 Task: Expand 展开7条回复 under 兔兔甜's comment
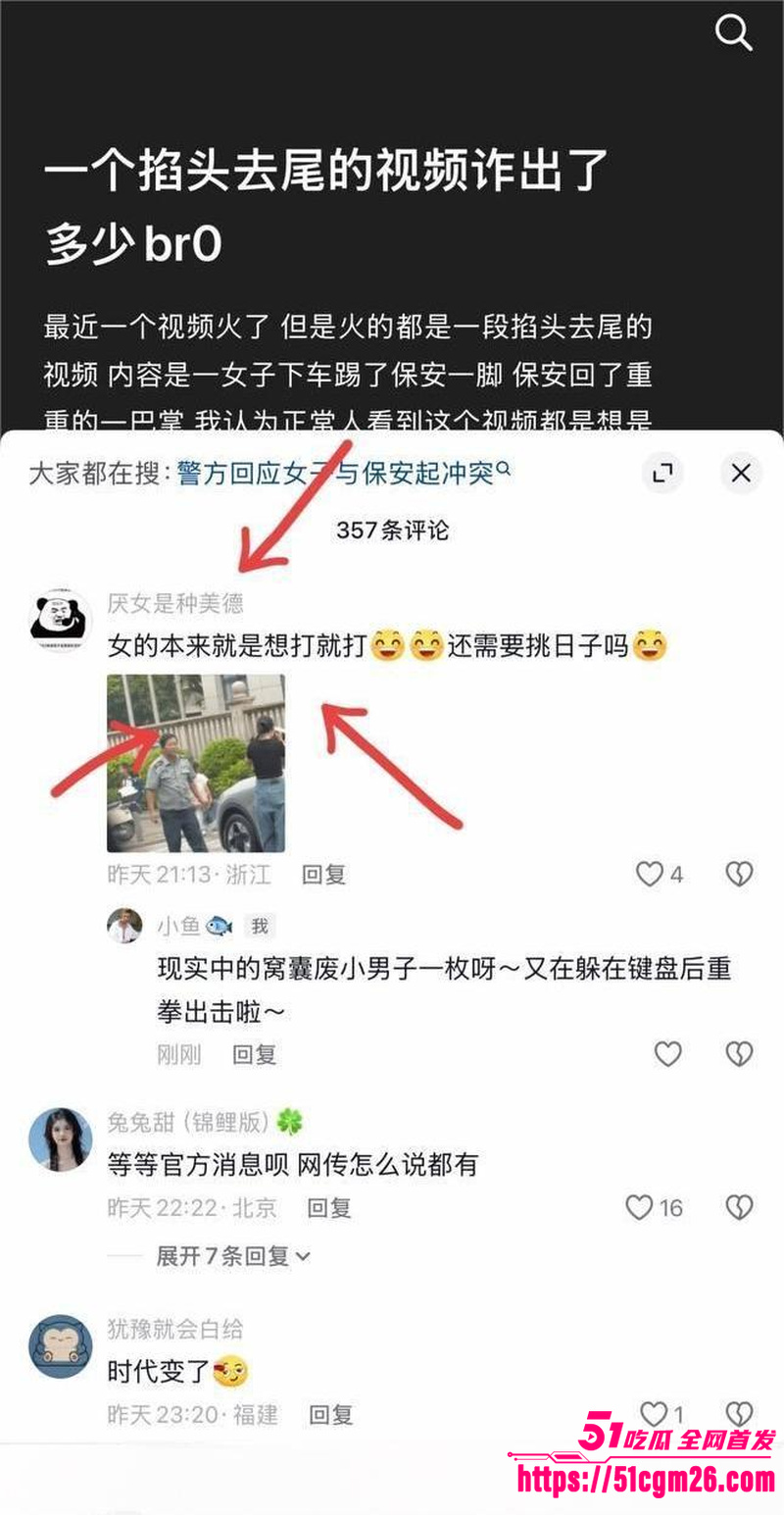(233, 1255)
